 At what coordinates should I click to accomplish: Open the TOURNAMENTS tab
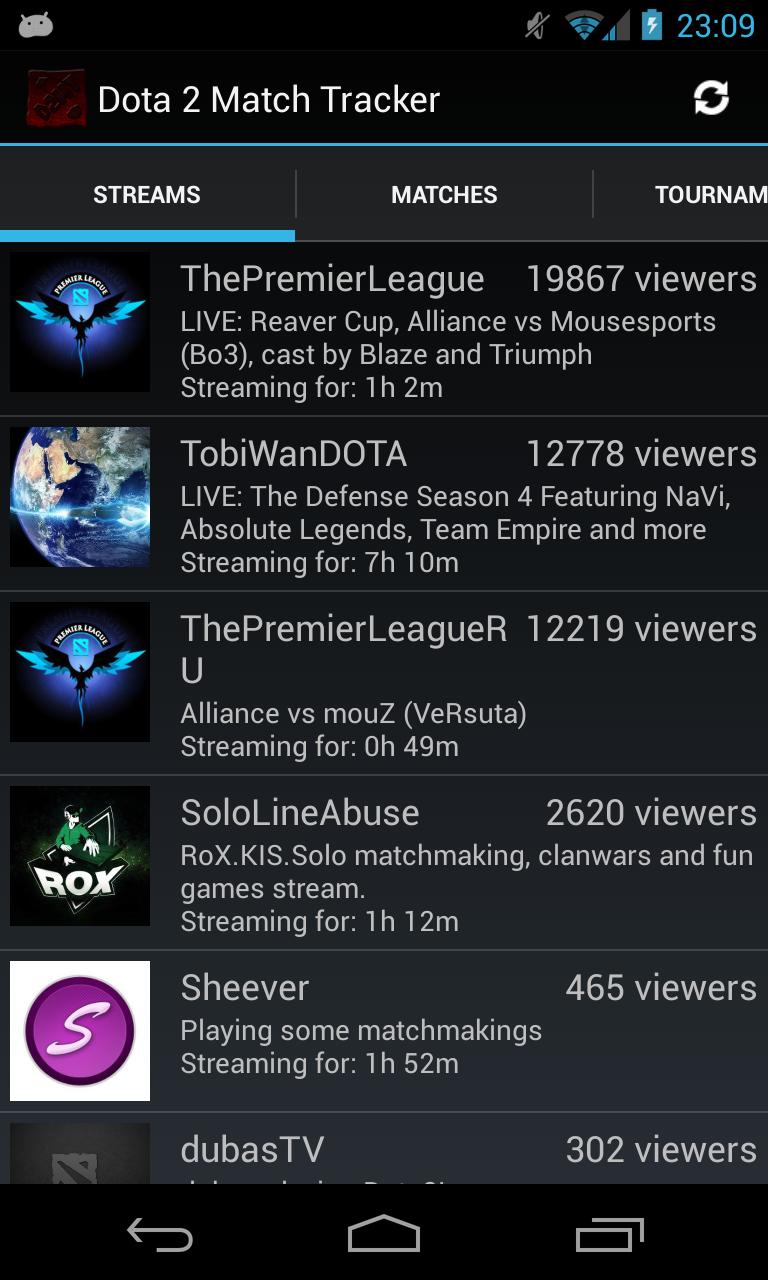coord(710,194)
